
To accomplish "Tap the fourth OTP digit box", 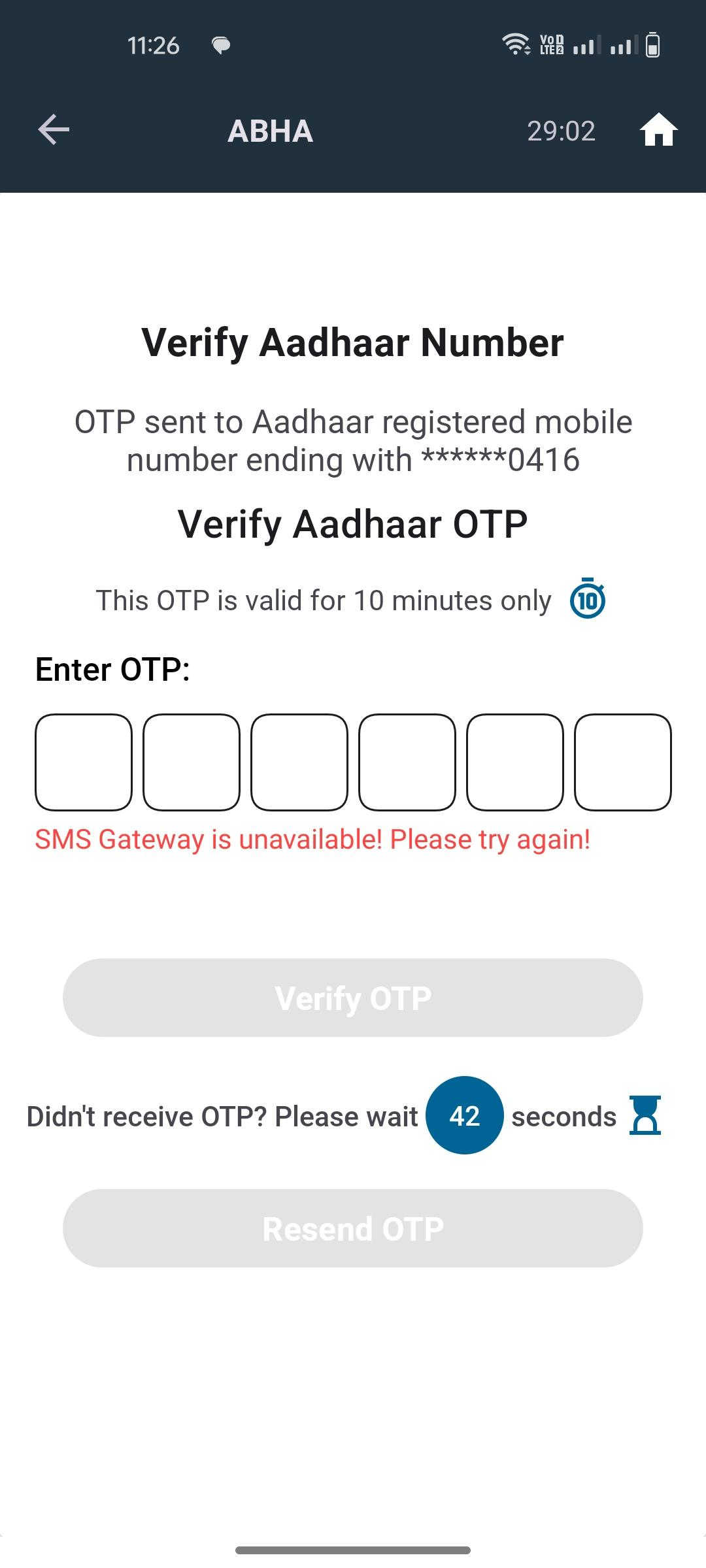I will (x=407, y=762).
